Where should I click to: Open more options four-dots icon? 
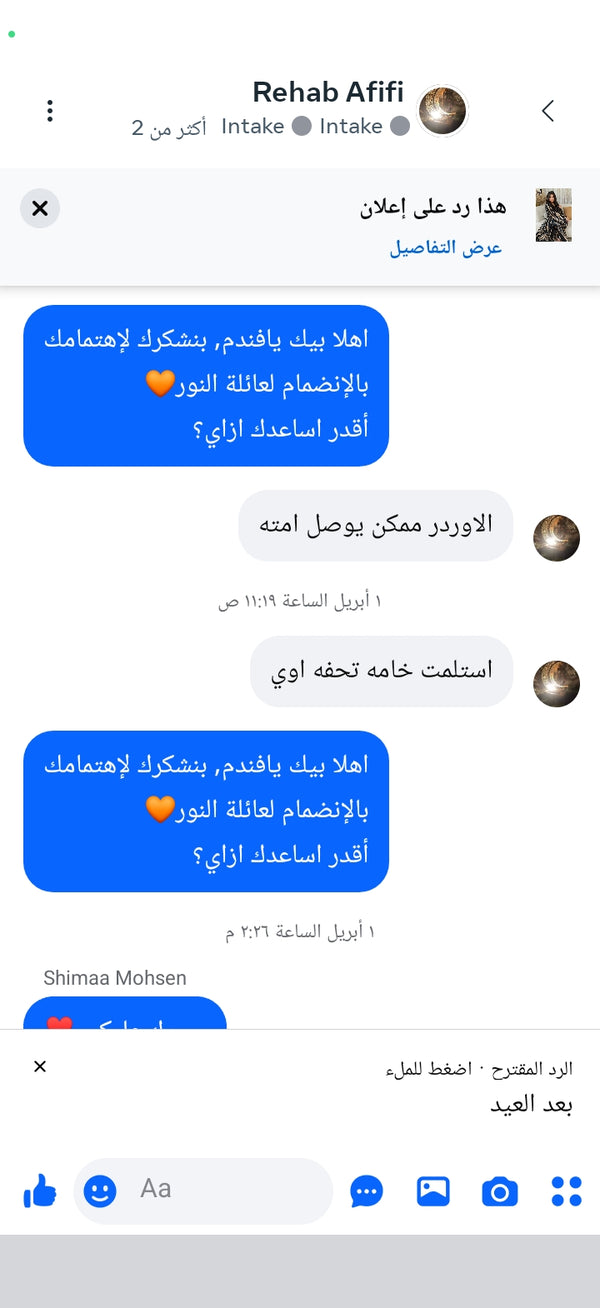pos(566,1191)
